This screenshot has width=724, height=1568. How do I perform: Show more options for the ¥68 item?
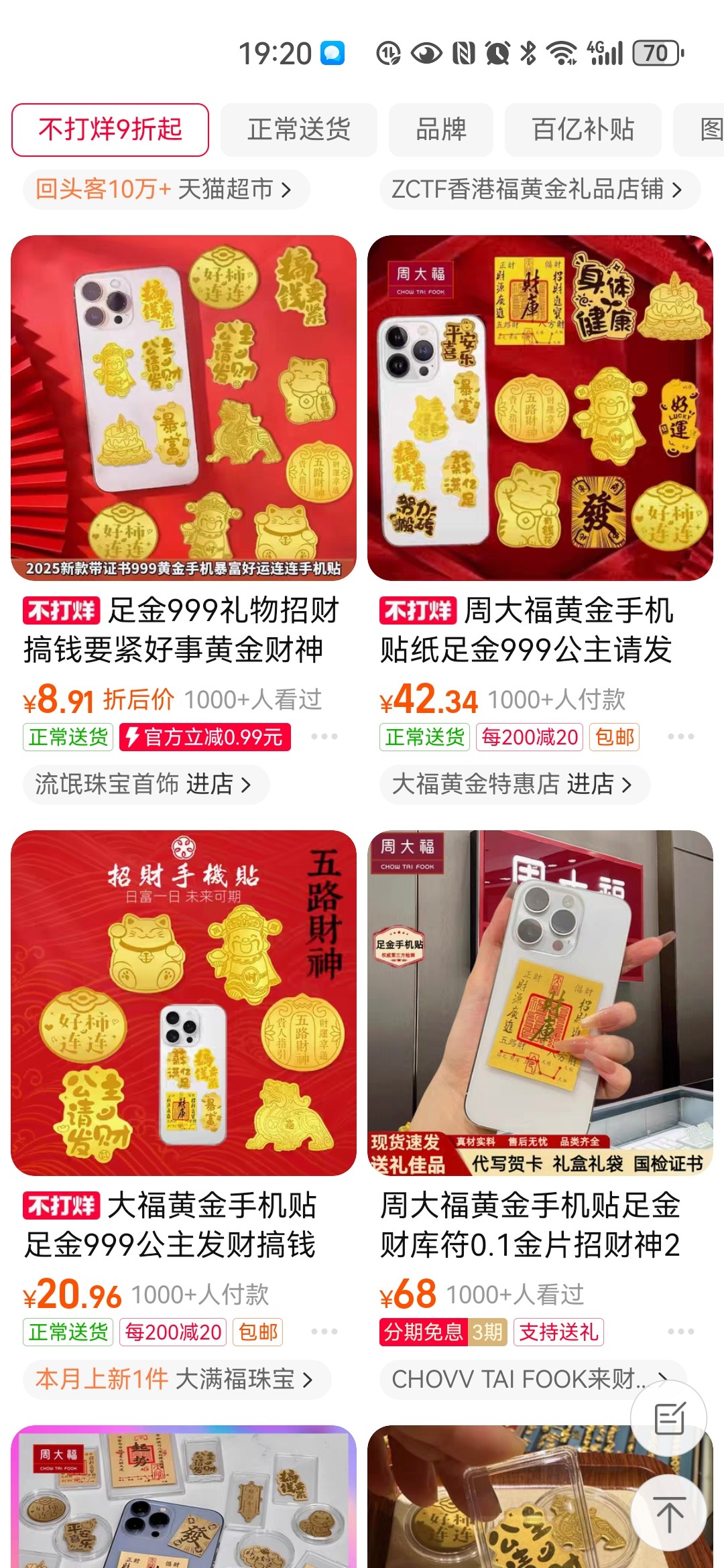click(x=680, y=1331)
